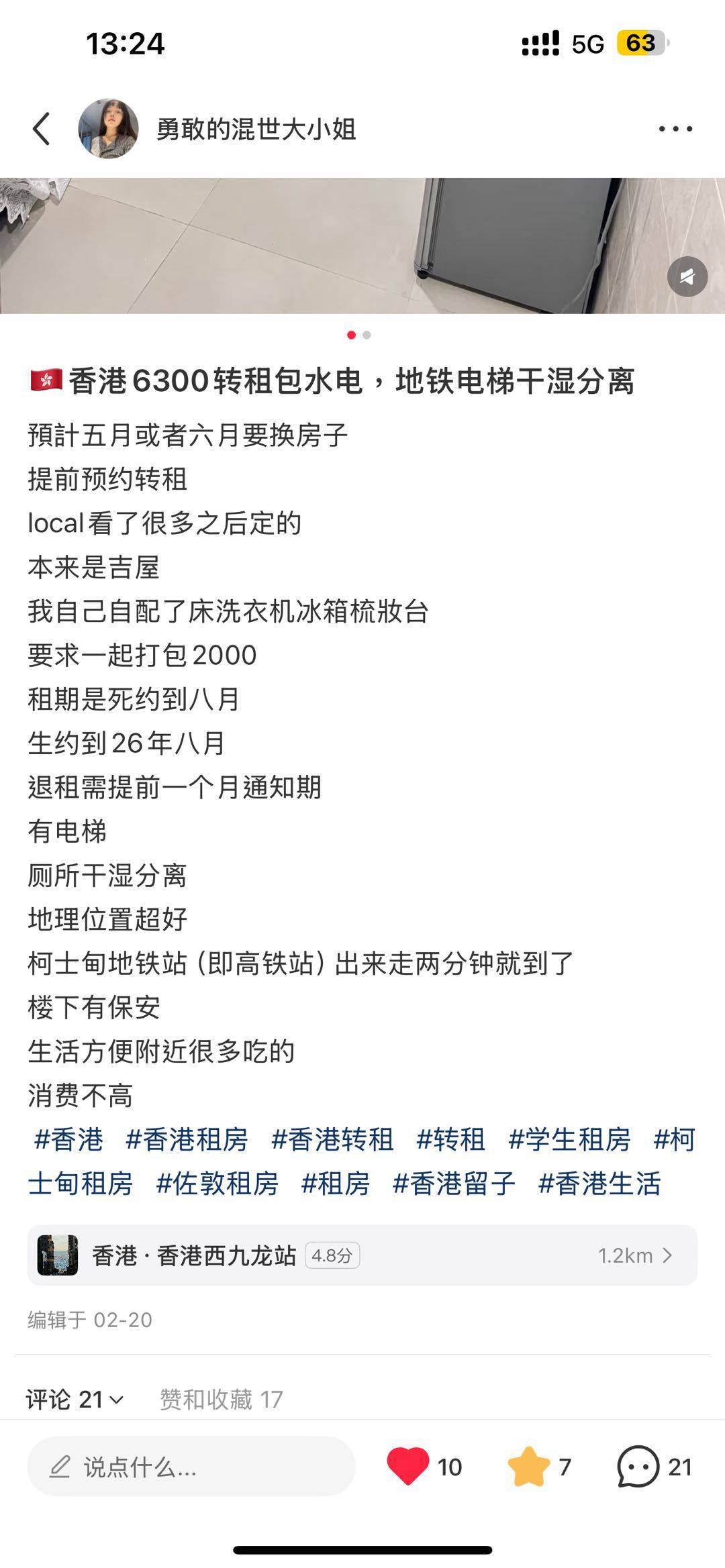The image size is (725, 1568).
Task: Switch to 赞和收藏 17 tab
Action: (x=221, y=1400)
